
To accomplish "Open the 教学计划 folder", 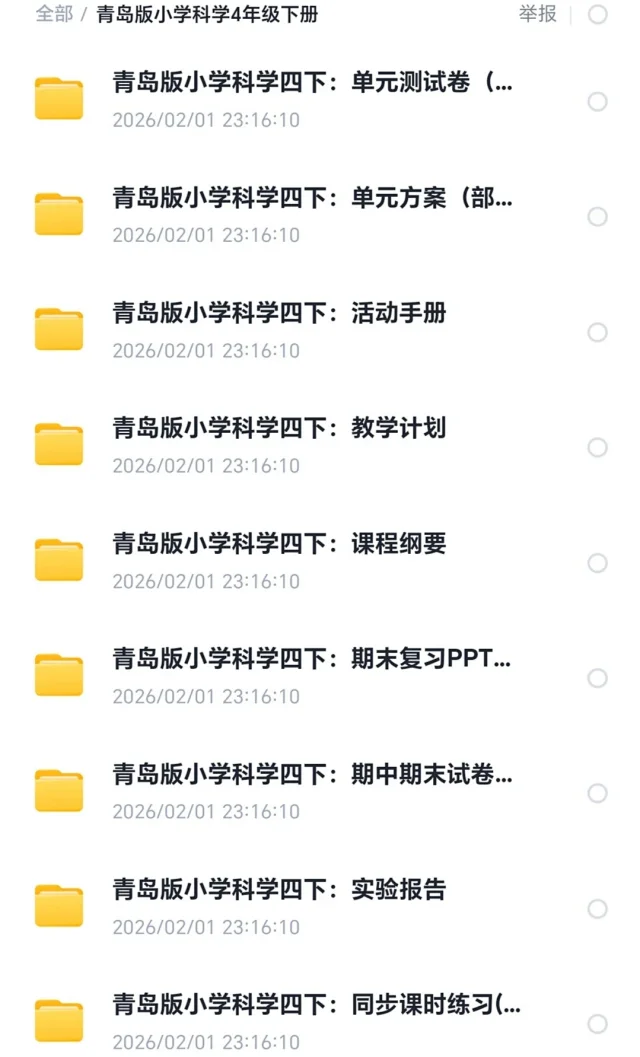I will click(x=279, y=429).
